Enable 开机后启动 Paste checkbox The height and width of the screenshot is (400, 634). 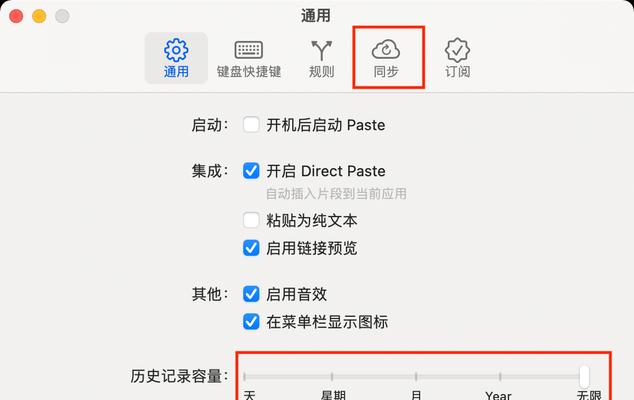tap(252, 125)
